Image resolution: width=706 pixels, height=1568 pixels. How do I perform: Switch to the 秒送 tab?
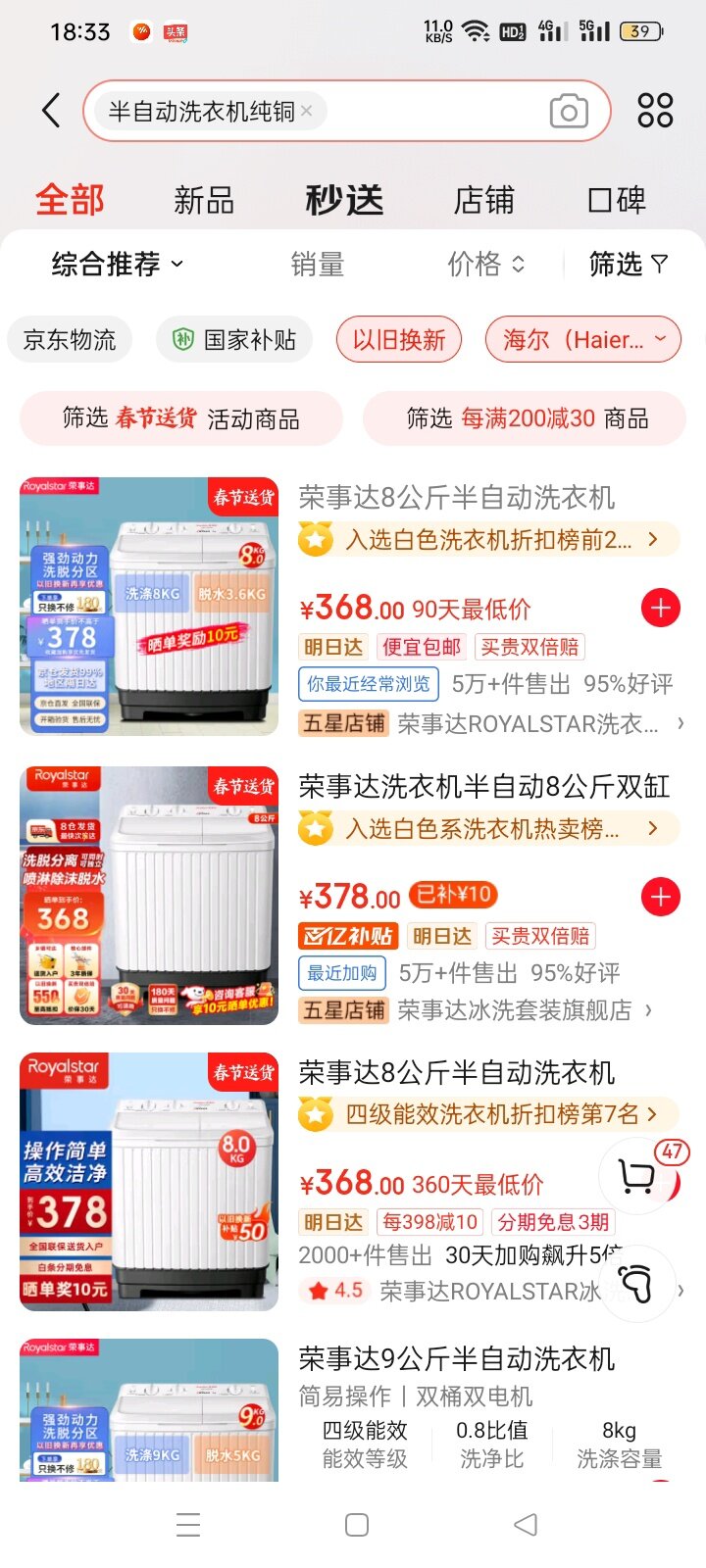coord(344,201)
